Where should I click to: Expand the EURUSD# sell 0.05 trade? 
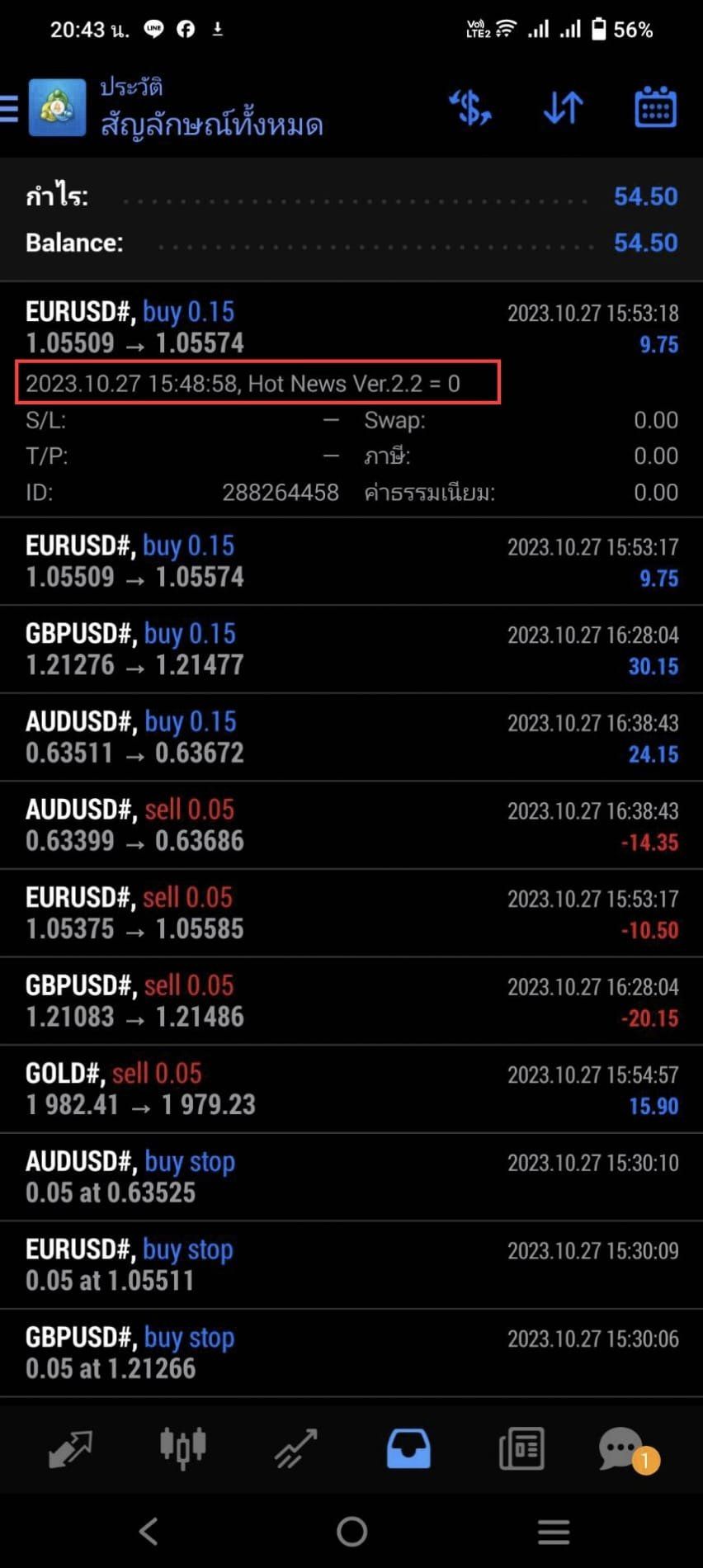[x=351, y=914]
